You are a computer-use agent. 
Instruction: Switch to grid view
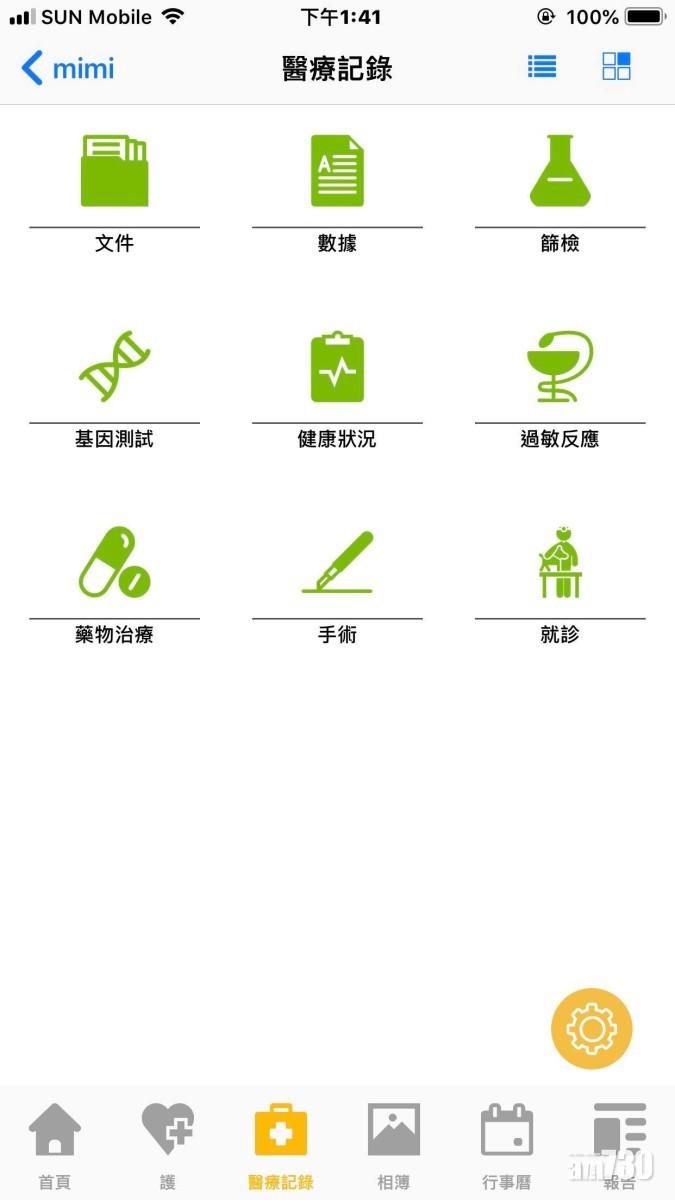pos(616,67)
